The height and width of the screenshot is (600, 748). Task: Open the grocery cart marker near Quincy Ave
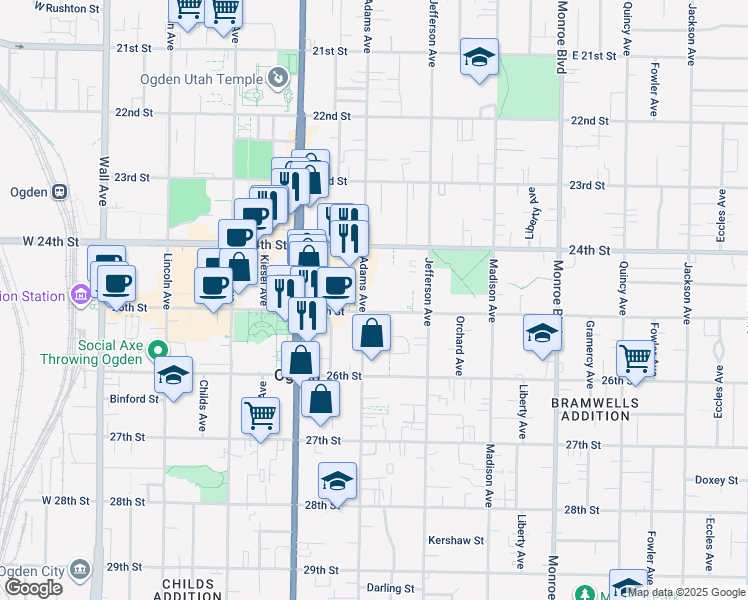pos(636,357)
